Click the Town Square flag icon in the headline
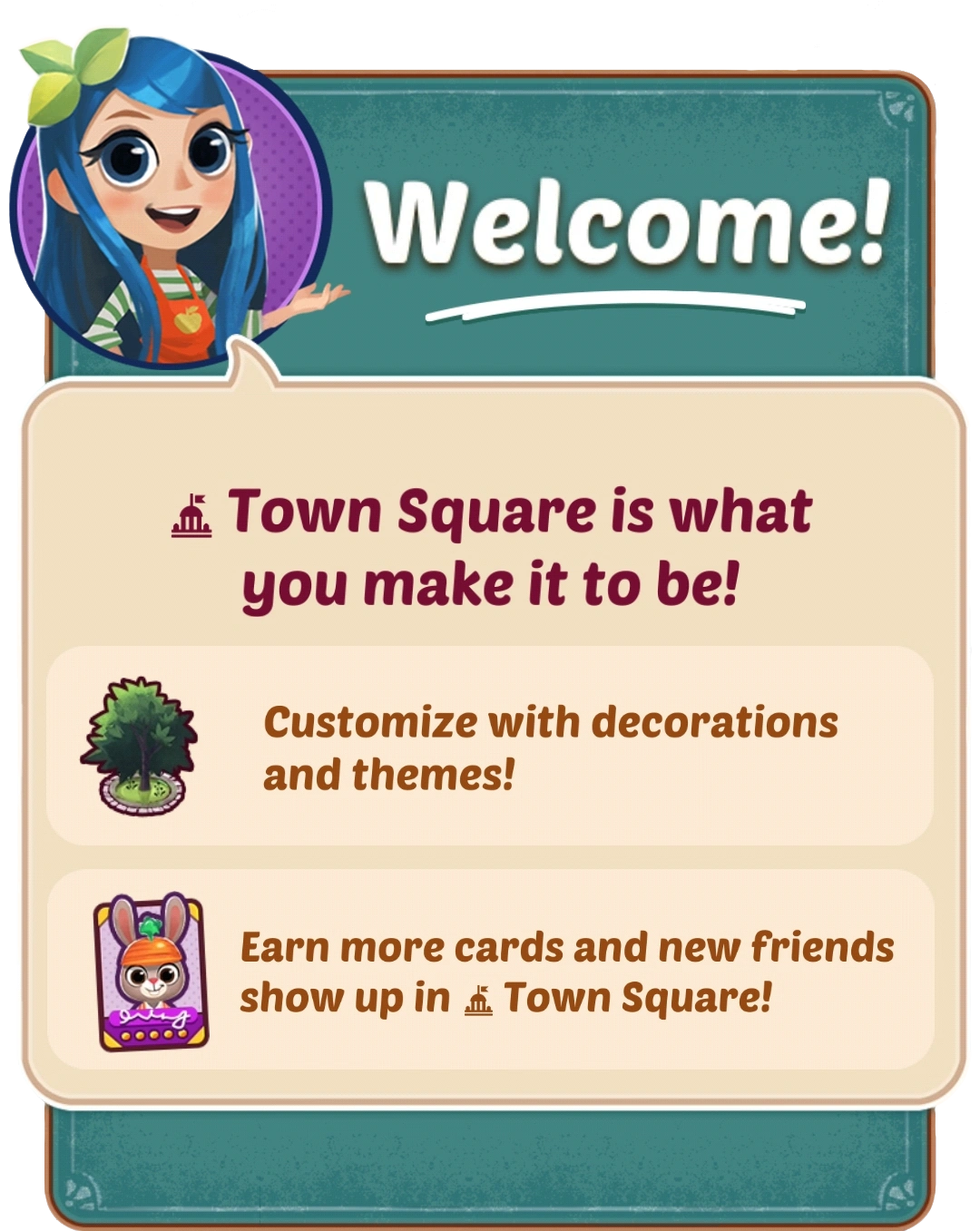 click(191, 513)
